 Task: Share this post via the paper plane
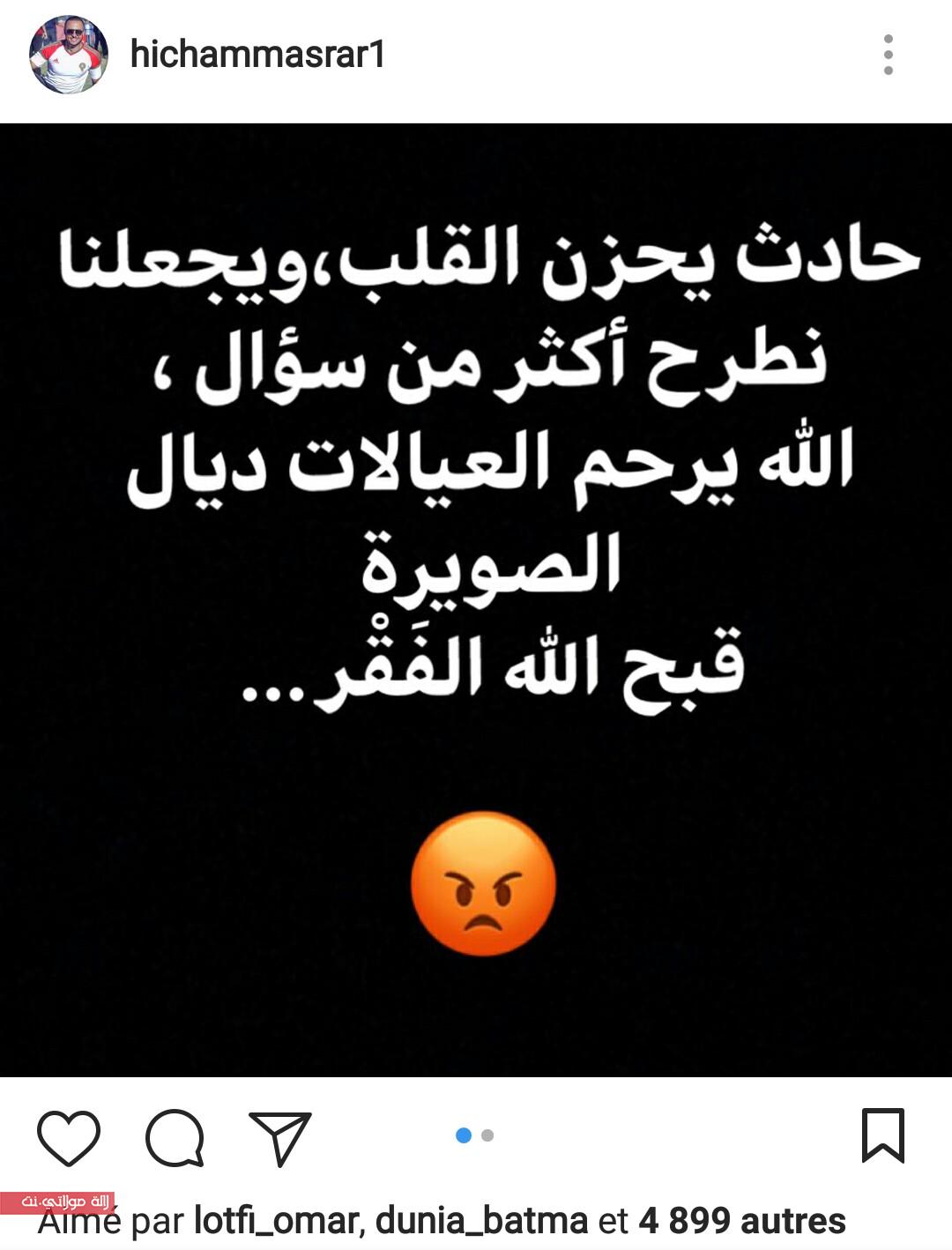(280, 1136)
